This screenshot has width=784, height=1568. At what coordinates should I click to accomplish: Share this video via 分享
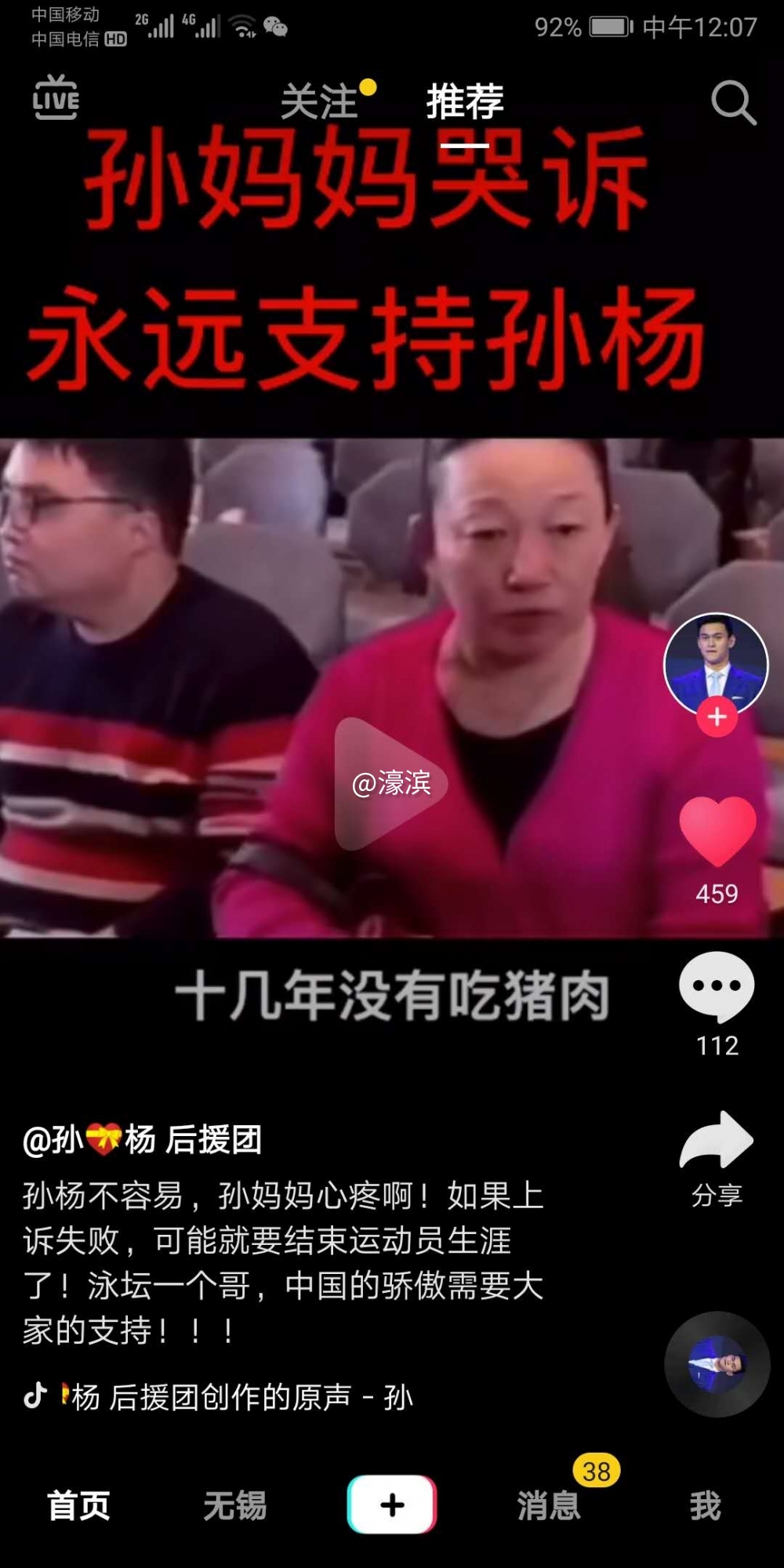[717, 1143]
